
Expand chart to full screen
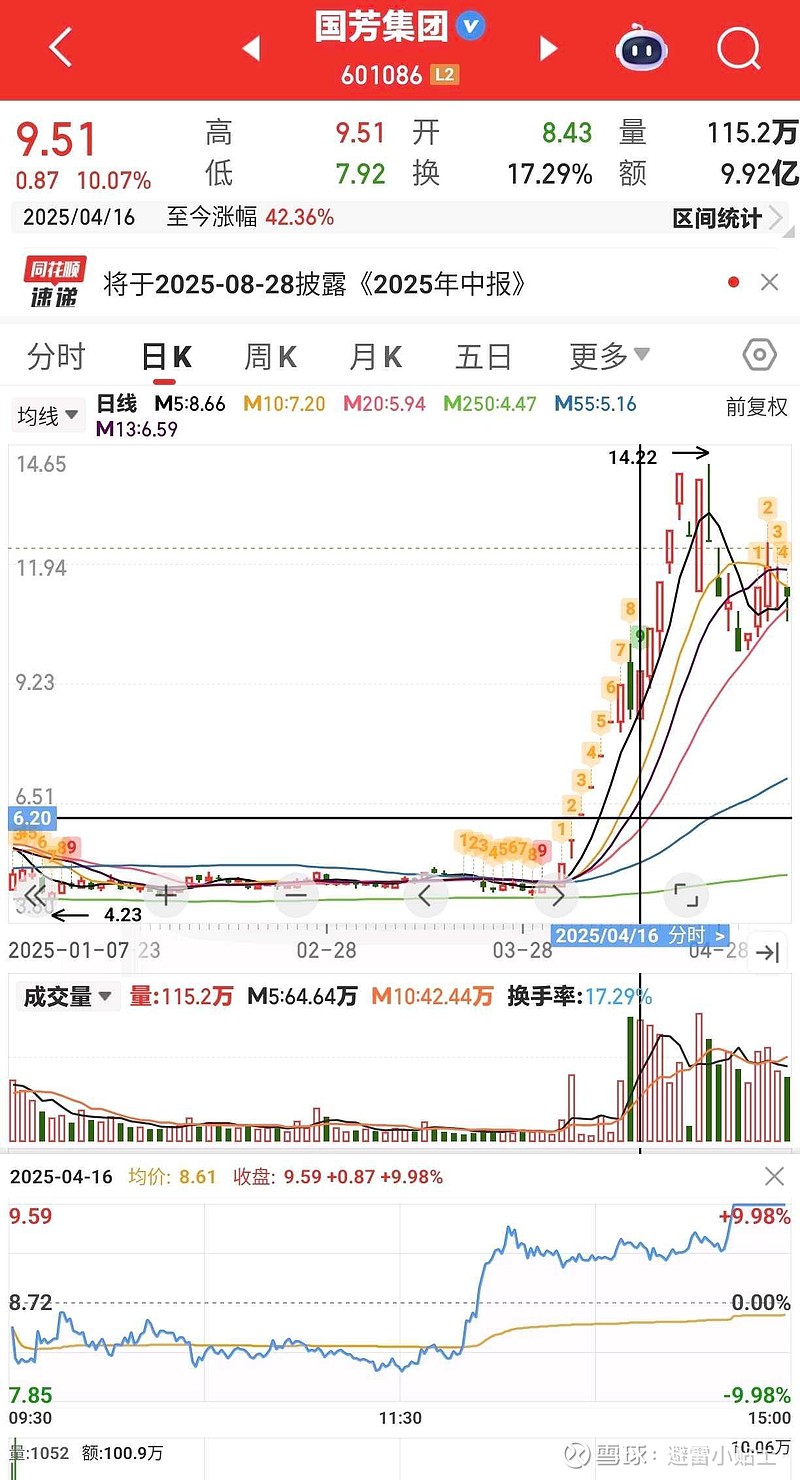[x=686, y=894]
